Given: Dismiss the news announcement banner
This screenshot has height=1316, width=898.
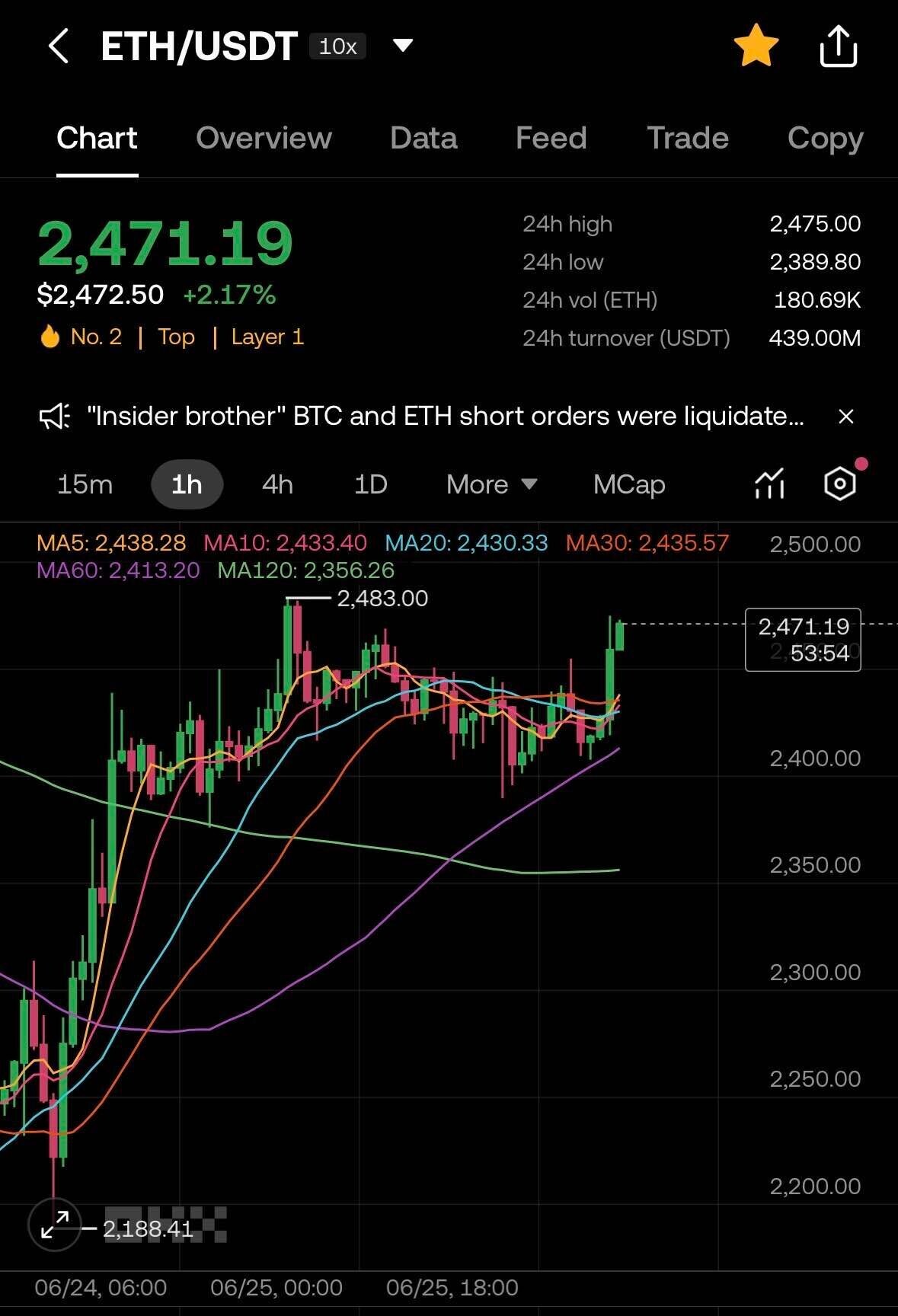Looking at the screenshot, I should tap(845, 416).
